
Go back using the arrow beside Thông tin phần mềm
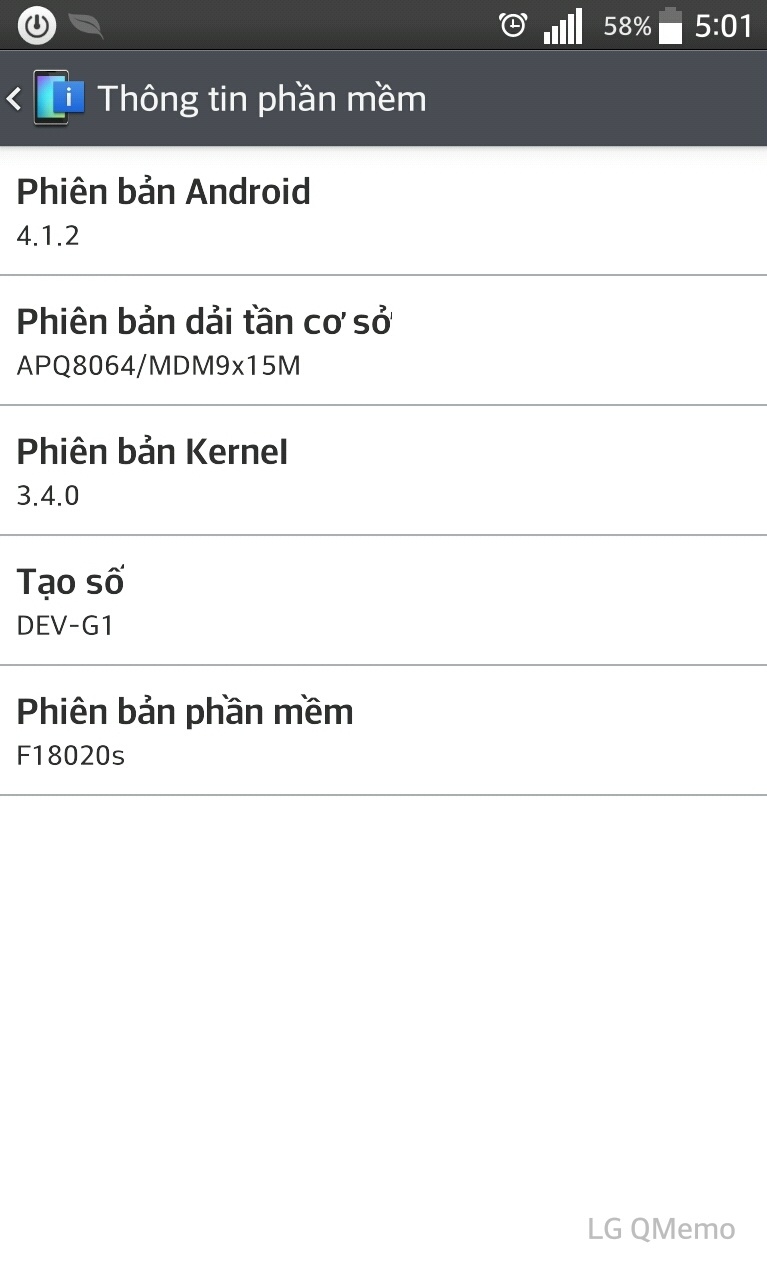point(14,98)
